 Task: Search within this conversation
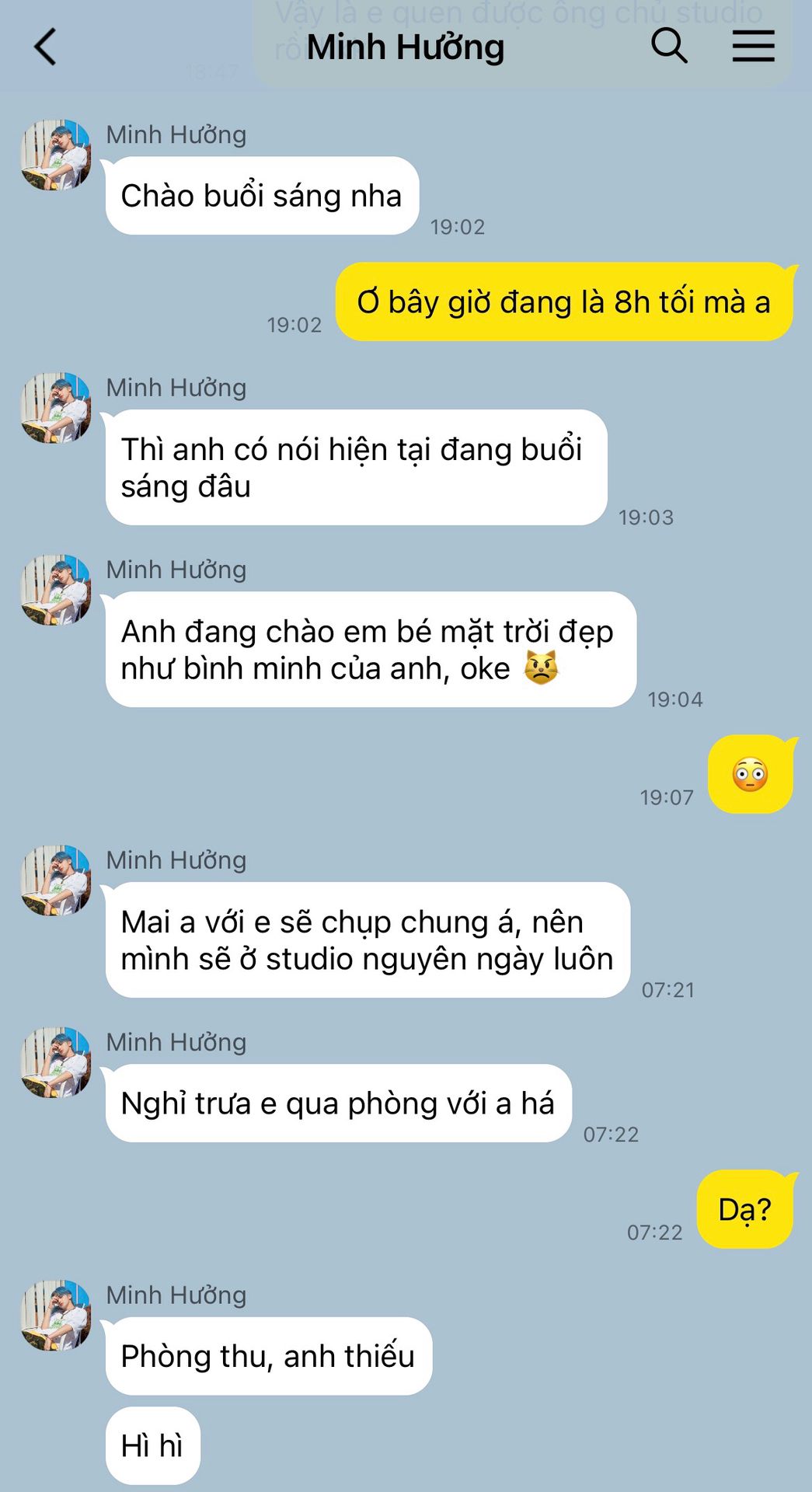[x=668, y=46]
